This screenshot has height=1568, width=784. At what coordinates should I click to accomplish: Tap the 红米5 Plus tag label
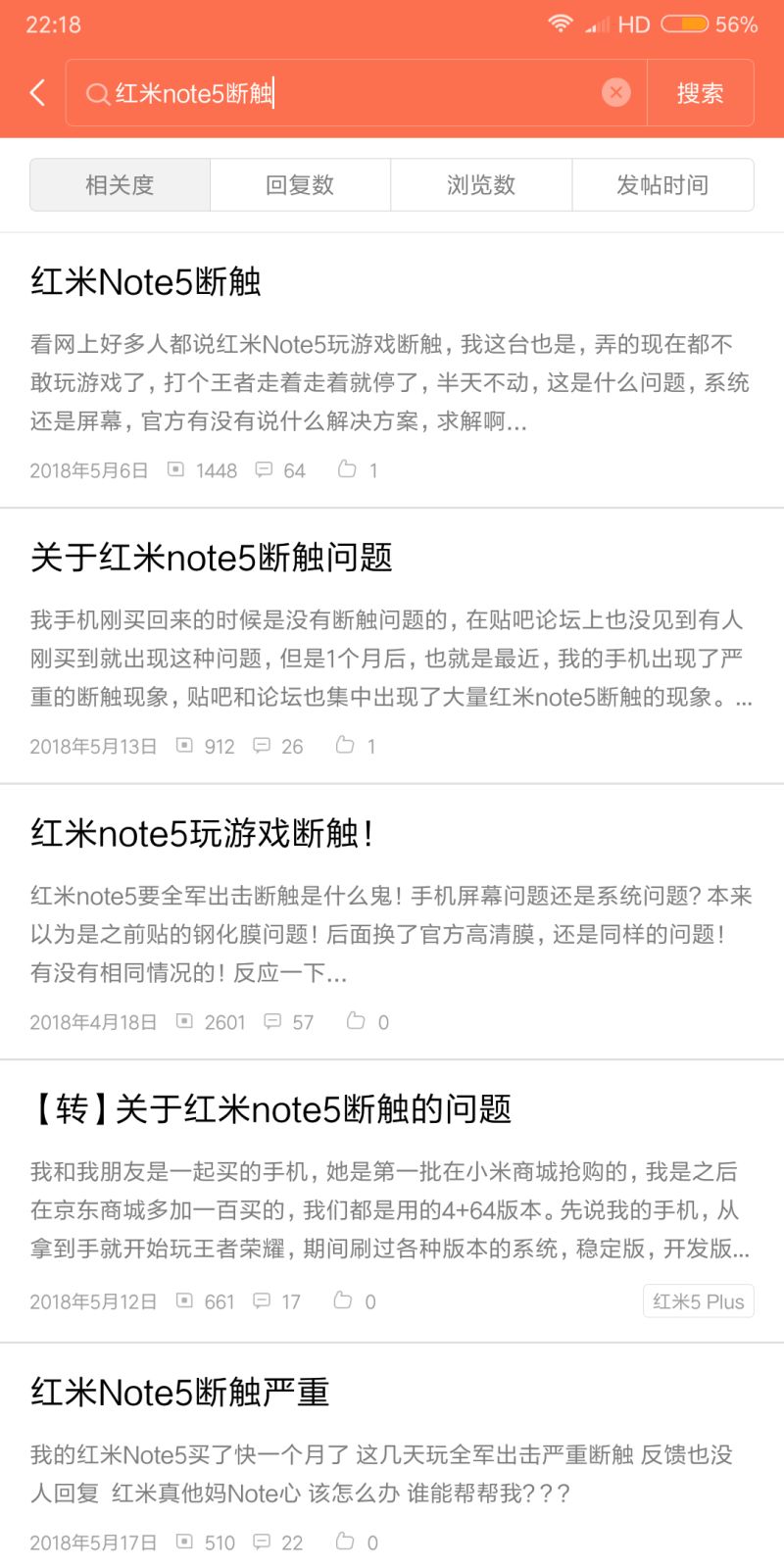[698, 1300]
